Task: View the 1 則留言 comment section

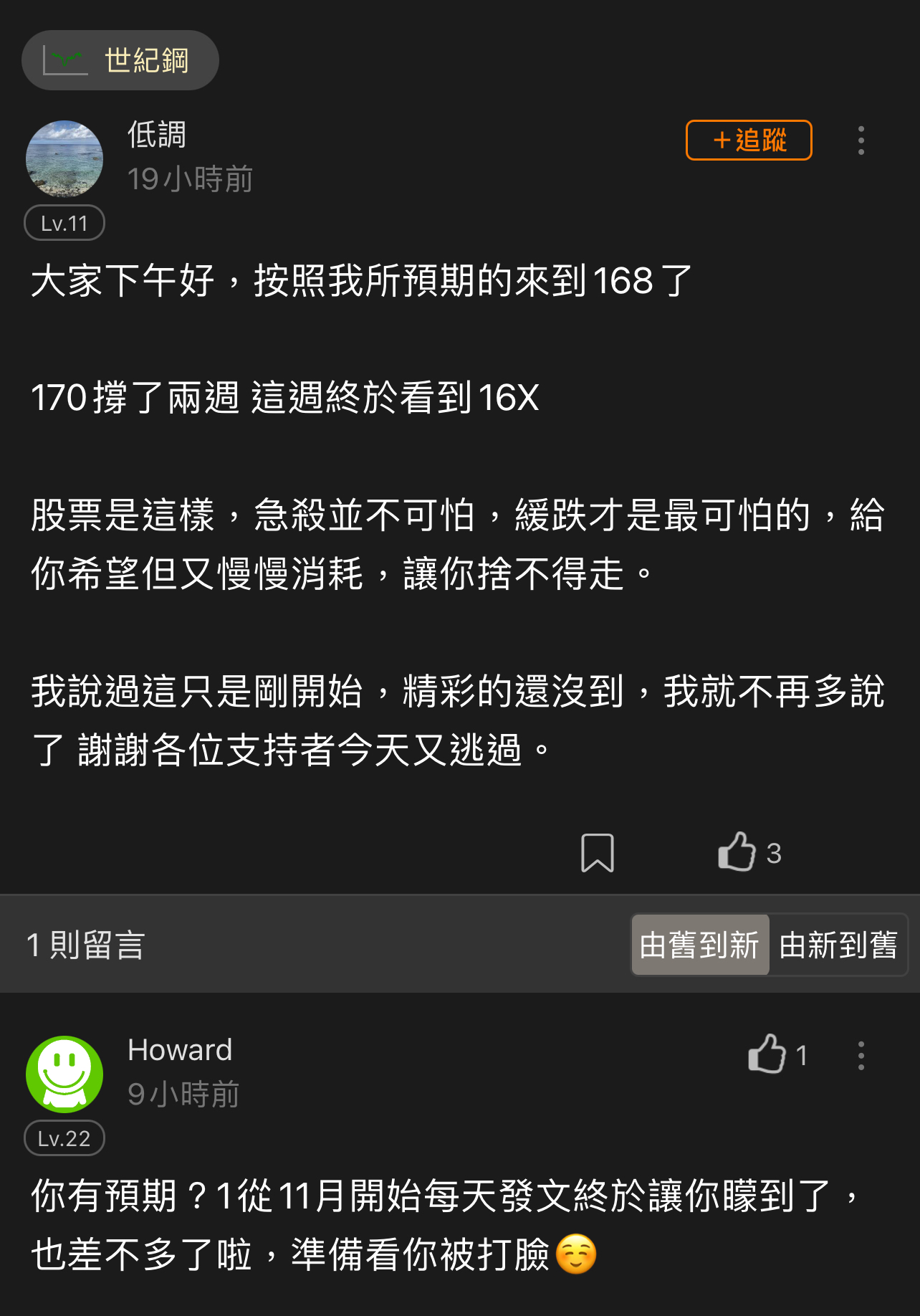Action: 85,945
